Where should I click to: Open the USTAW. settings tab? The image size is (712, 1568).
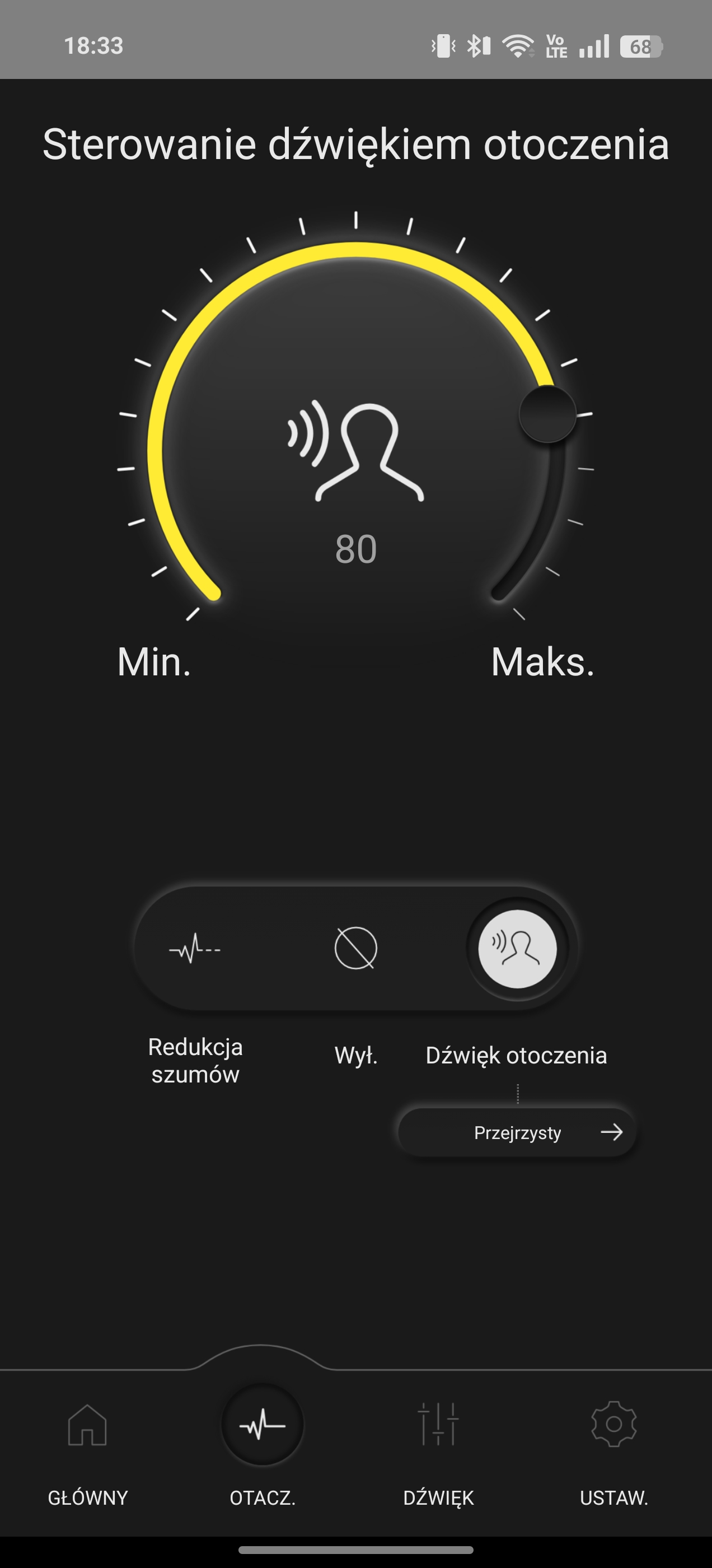click(613, 1448)
